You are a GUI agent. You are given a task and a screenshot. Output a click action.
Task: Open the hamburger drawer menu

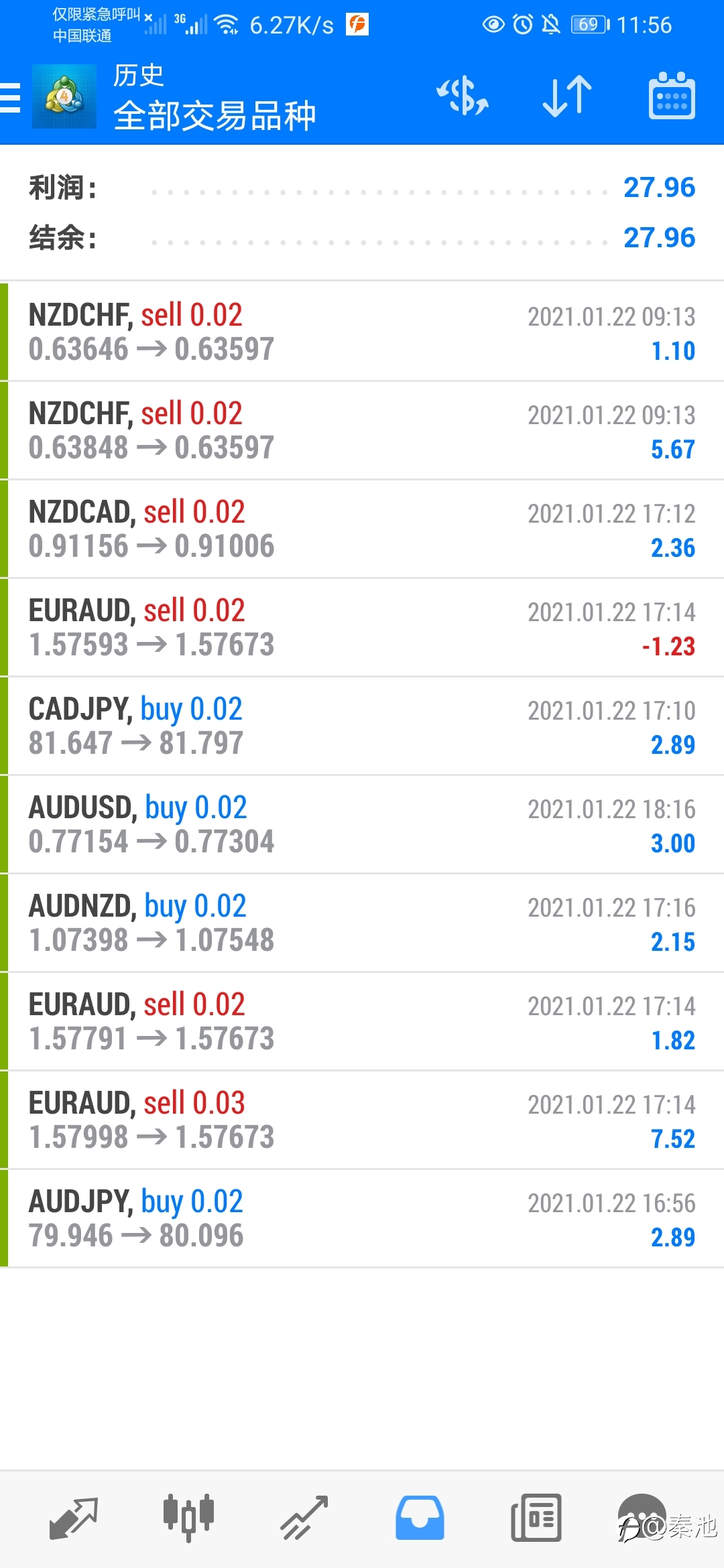pyautogui.click(x=11, y=98)
